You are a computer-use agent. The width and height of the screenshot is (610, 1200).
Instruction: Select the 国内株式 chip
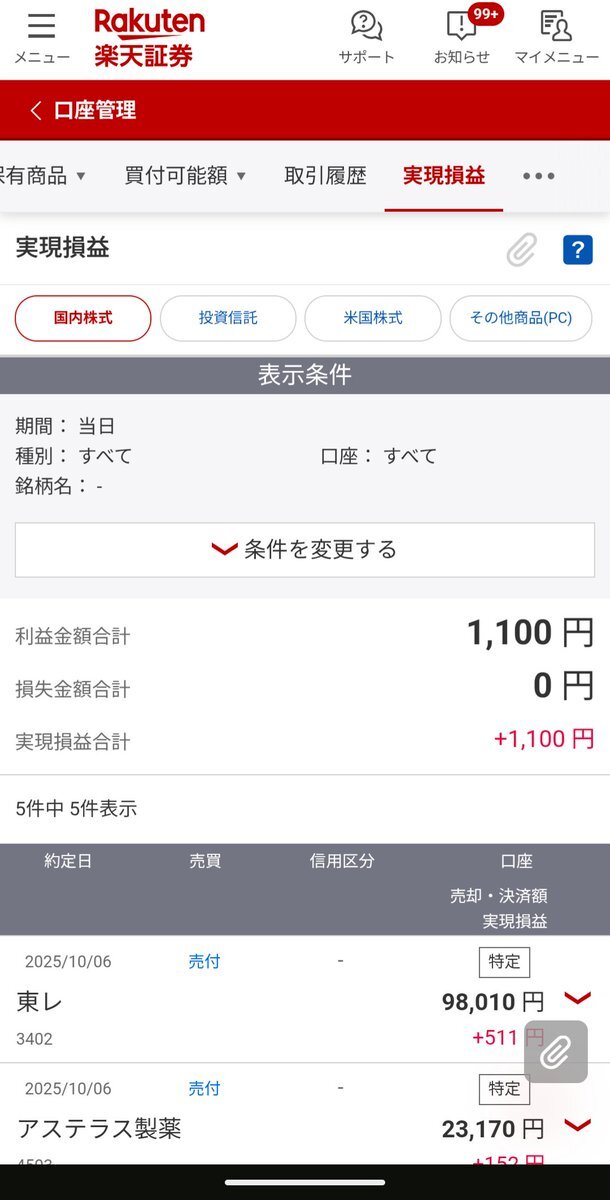[83, 318]
